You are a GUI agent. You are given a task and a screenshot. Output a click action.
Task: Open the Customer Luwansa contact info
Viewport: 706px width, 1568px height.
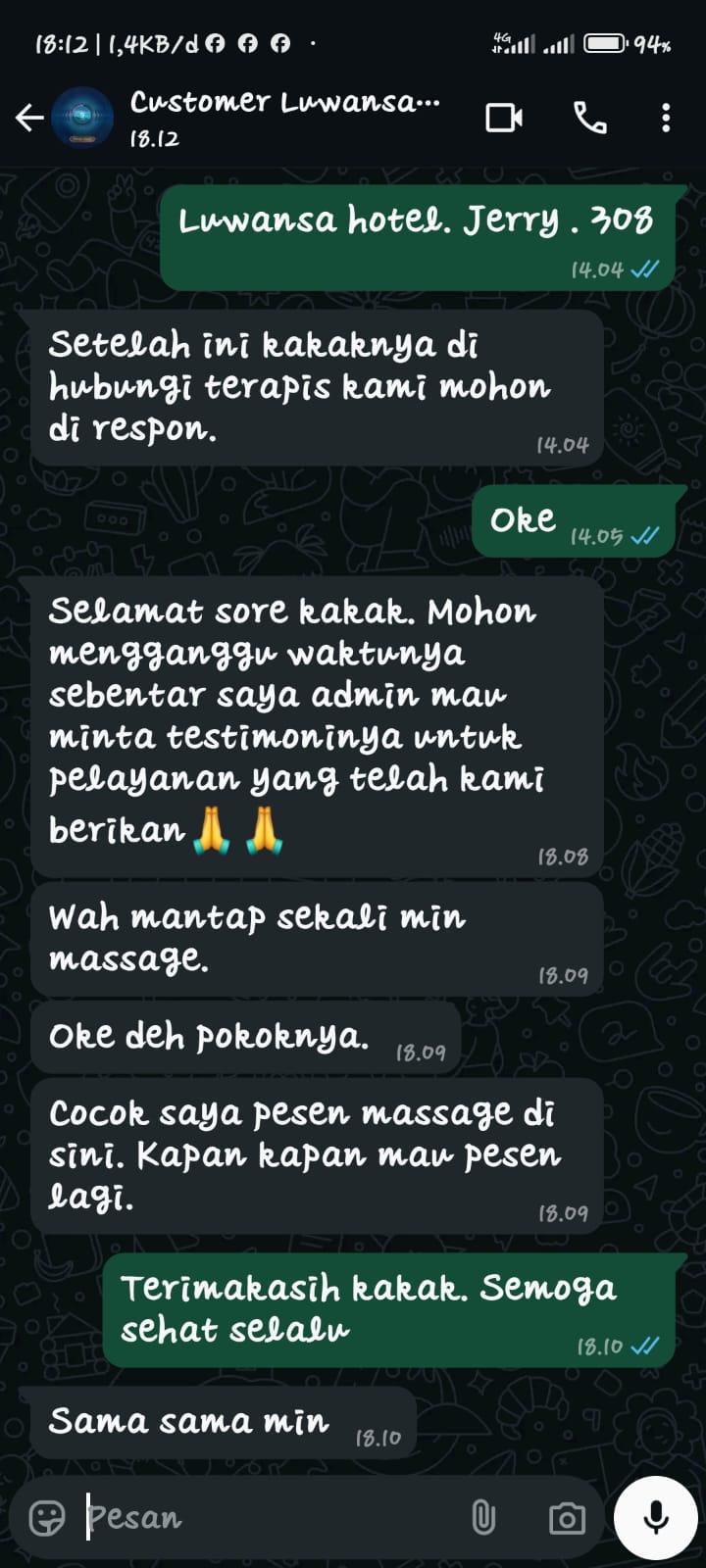coord(284,118)
